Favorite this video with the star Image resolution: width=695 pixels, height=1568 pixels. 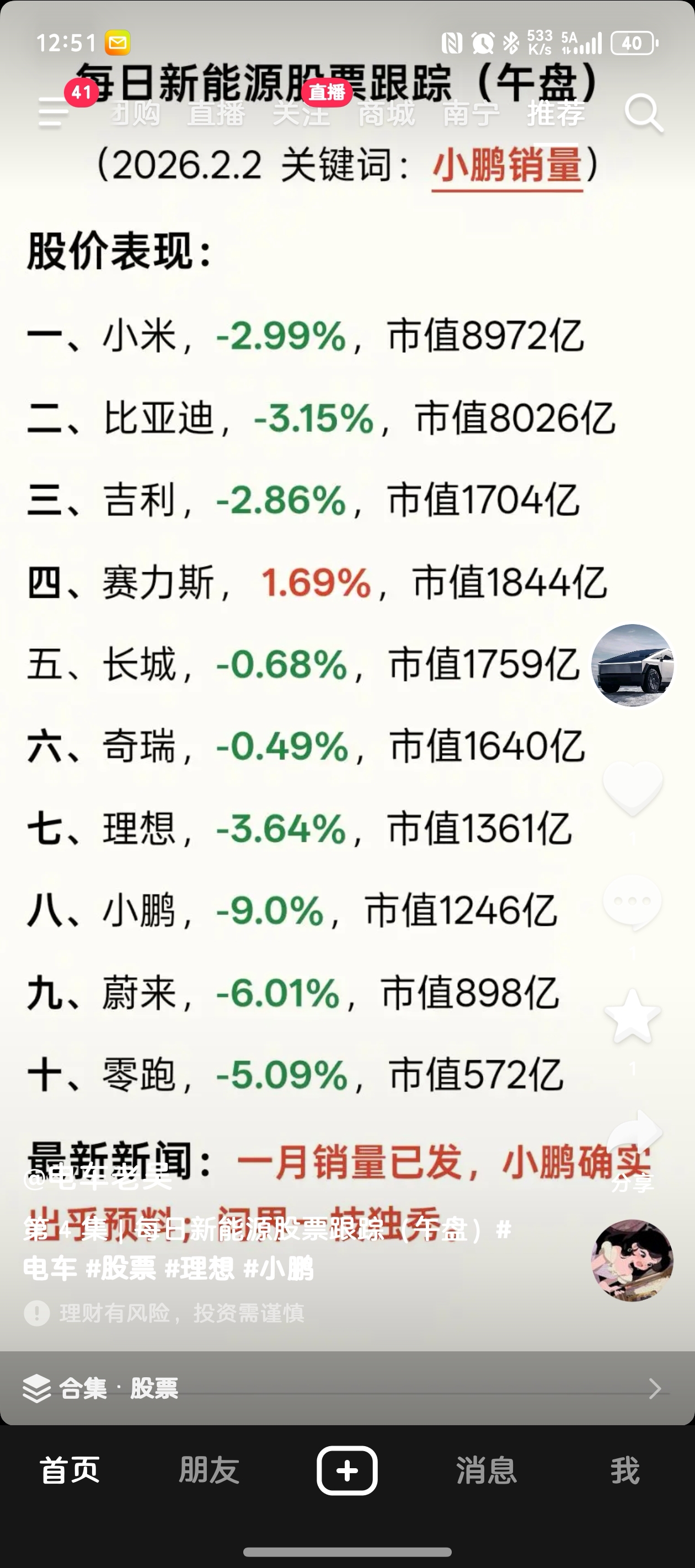pos(632,1016)
